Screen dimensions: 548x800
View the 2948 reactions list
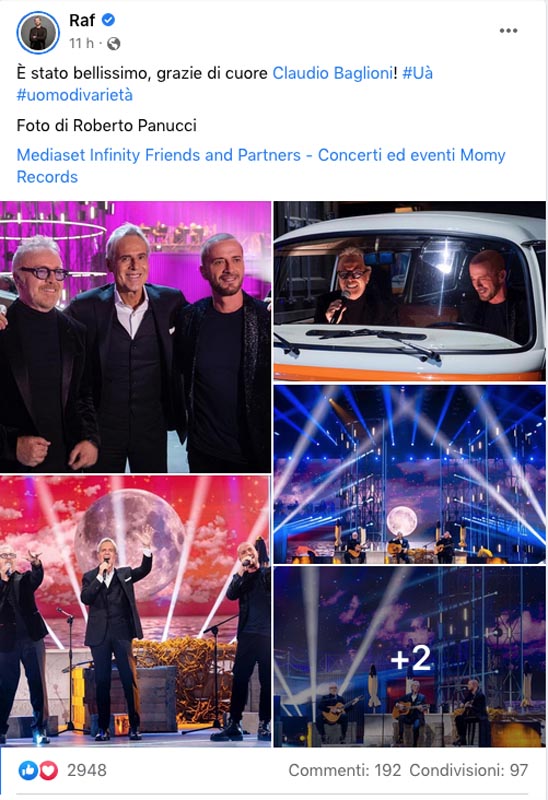click(x=62, y=770)
